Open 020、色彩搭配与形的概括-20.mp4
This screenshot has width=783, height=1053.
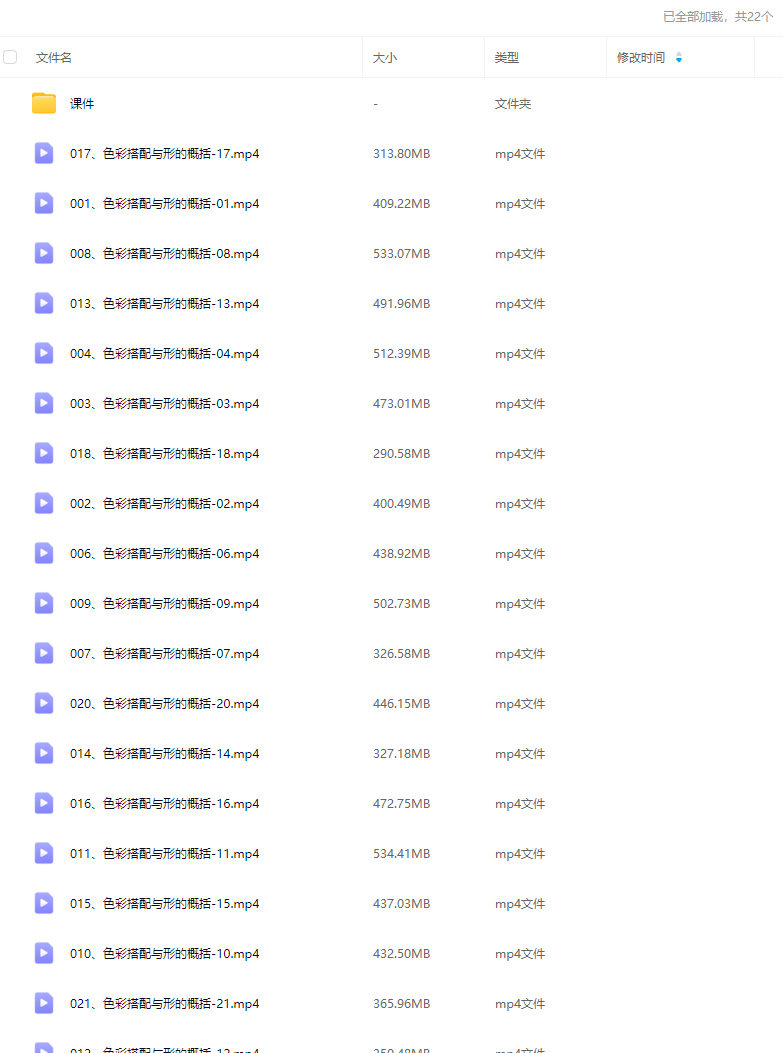(164, 704)
